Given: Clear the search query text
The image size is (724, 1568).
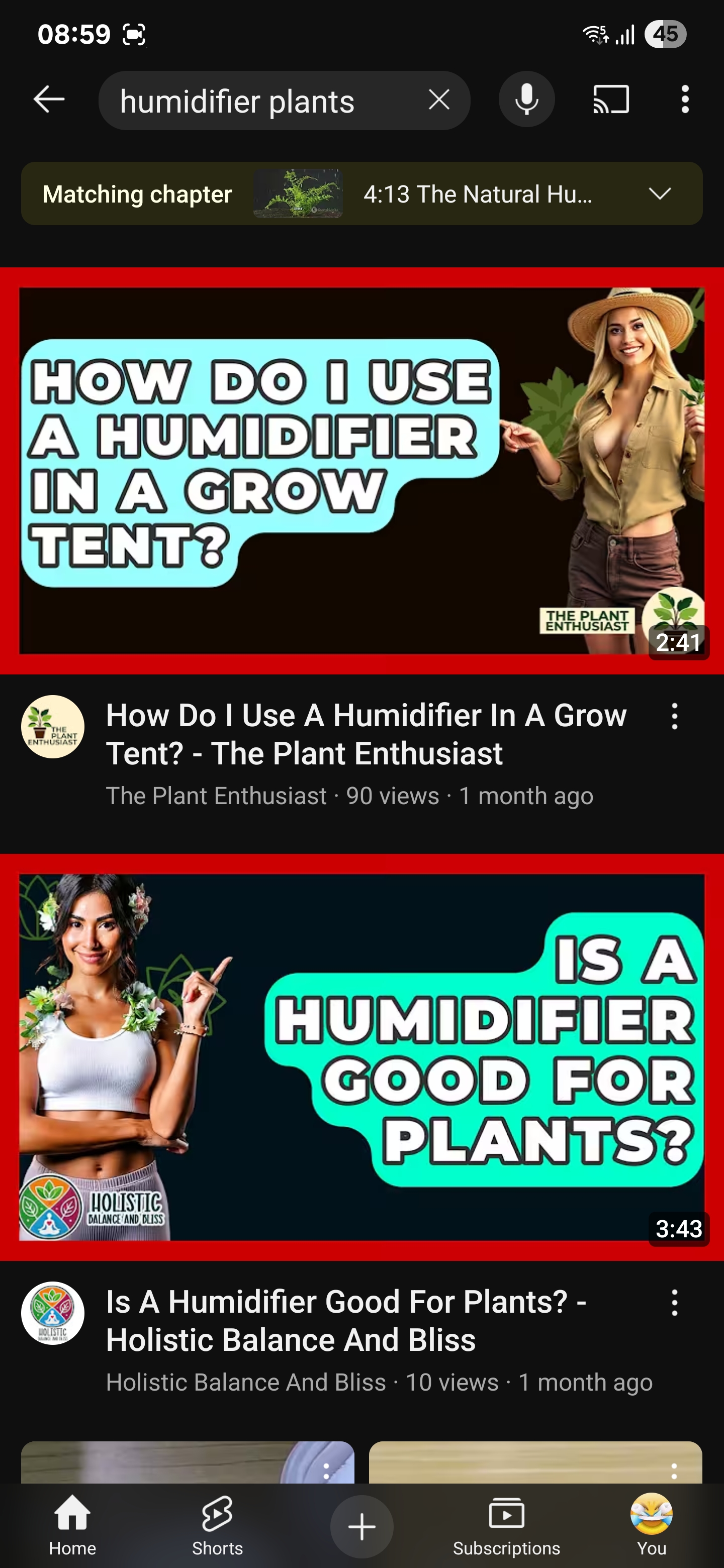Looking at the screenshot, I should click(438, 100).
